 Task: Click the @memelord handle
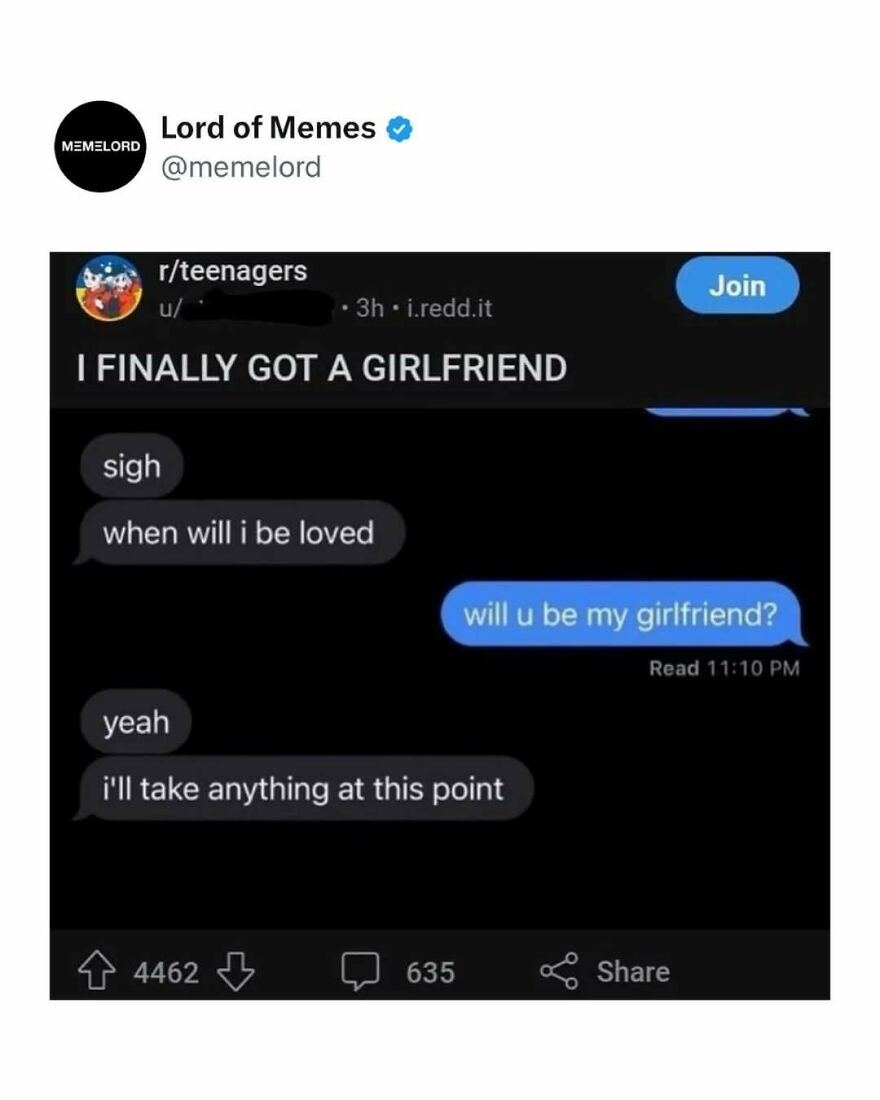(x=243, y=167)
